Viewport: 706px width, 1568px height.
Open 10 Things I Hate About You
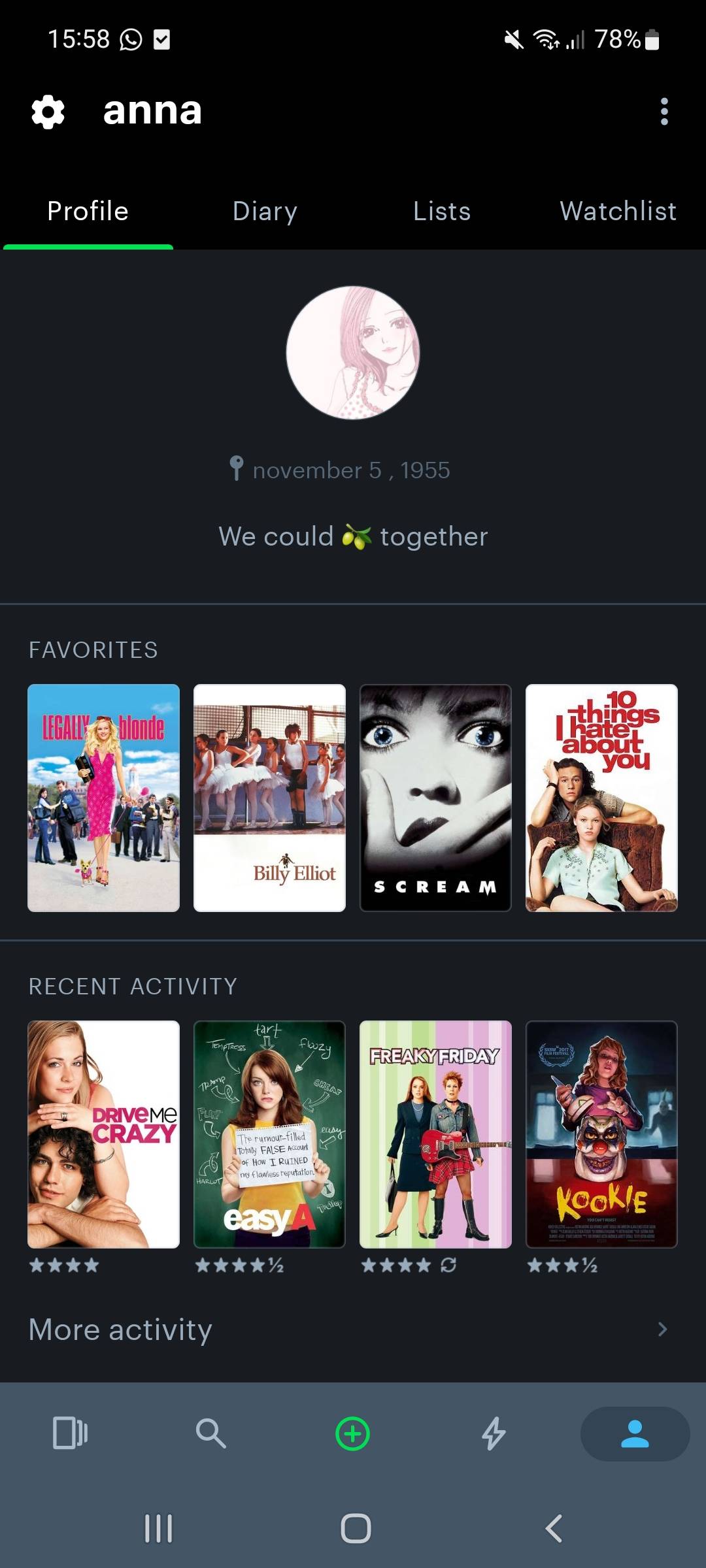tap(601, 798)
